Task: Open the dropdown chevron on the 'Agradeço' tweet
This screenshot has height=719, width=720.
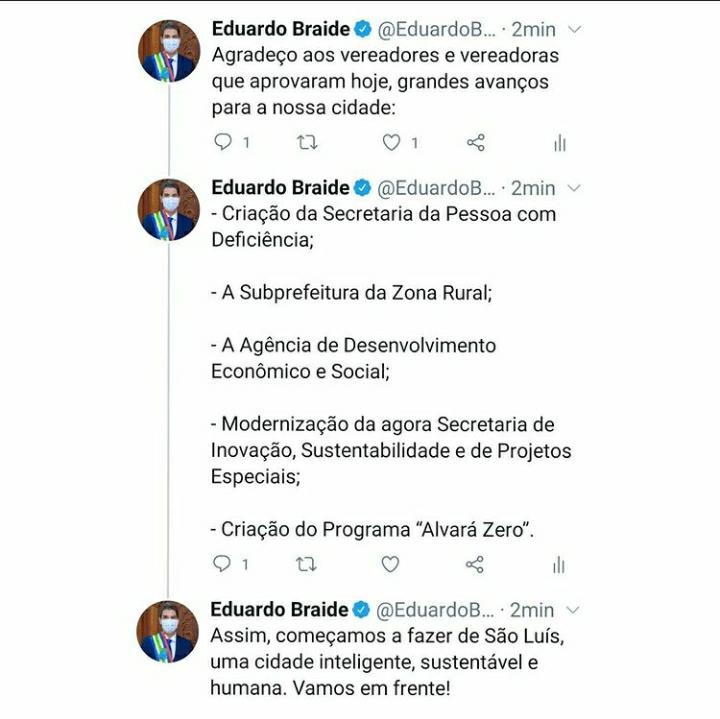Action: [574, 29]
